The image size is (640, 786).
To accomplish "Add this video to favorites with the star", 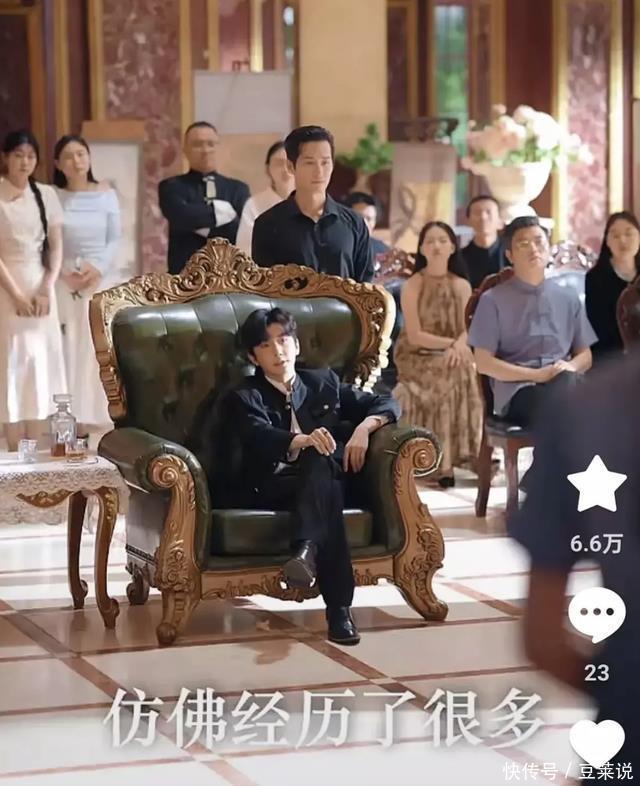I will pos(596,485).
